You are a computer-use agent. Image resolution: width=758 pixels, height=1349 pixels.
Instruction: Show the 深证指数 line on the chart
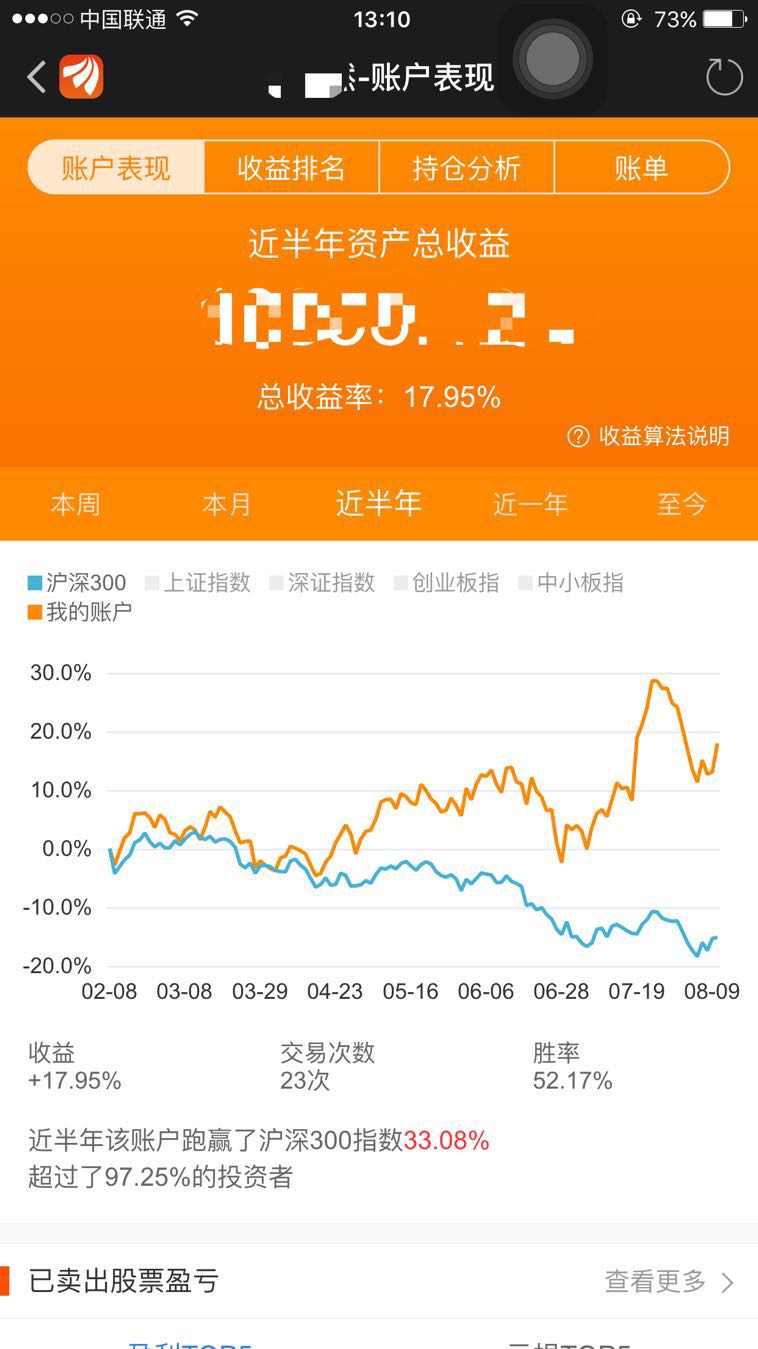(x=322, y=583)
